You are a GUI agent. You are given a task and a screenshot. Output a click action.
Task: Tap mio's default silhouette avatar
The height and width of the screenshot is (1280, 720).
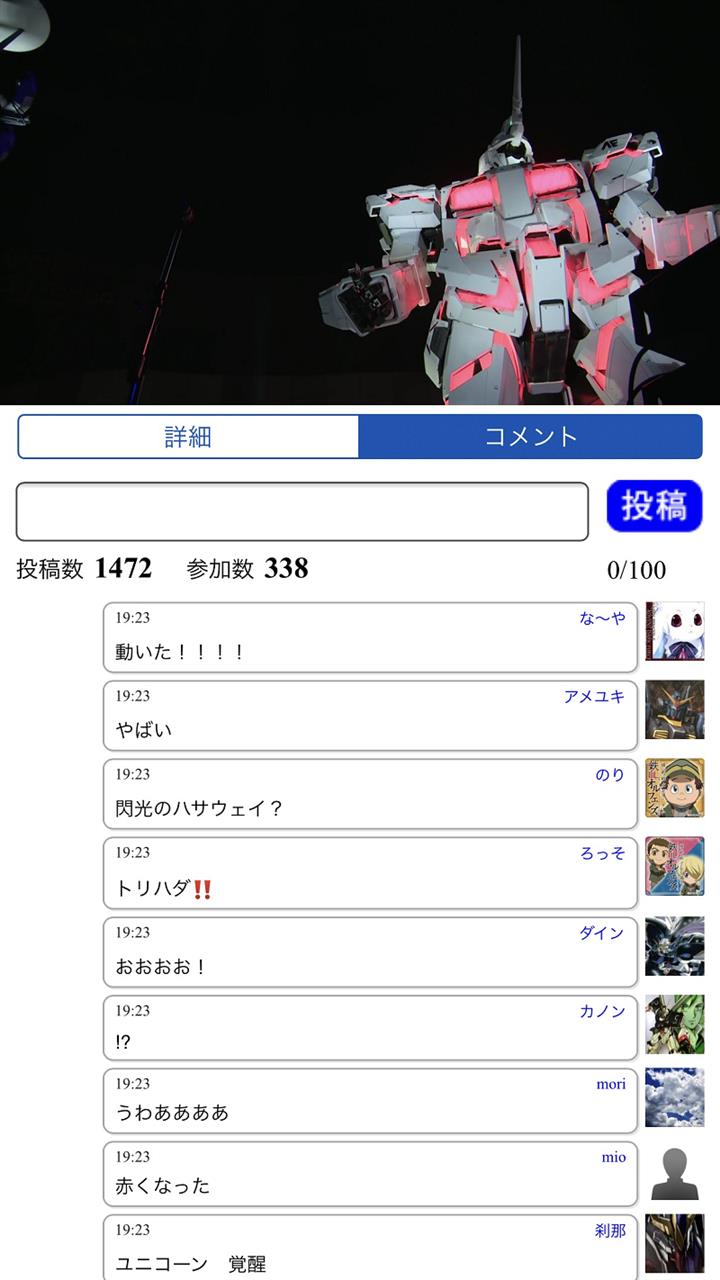click(x=675, y=1172)
